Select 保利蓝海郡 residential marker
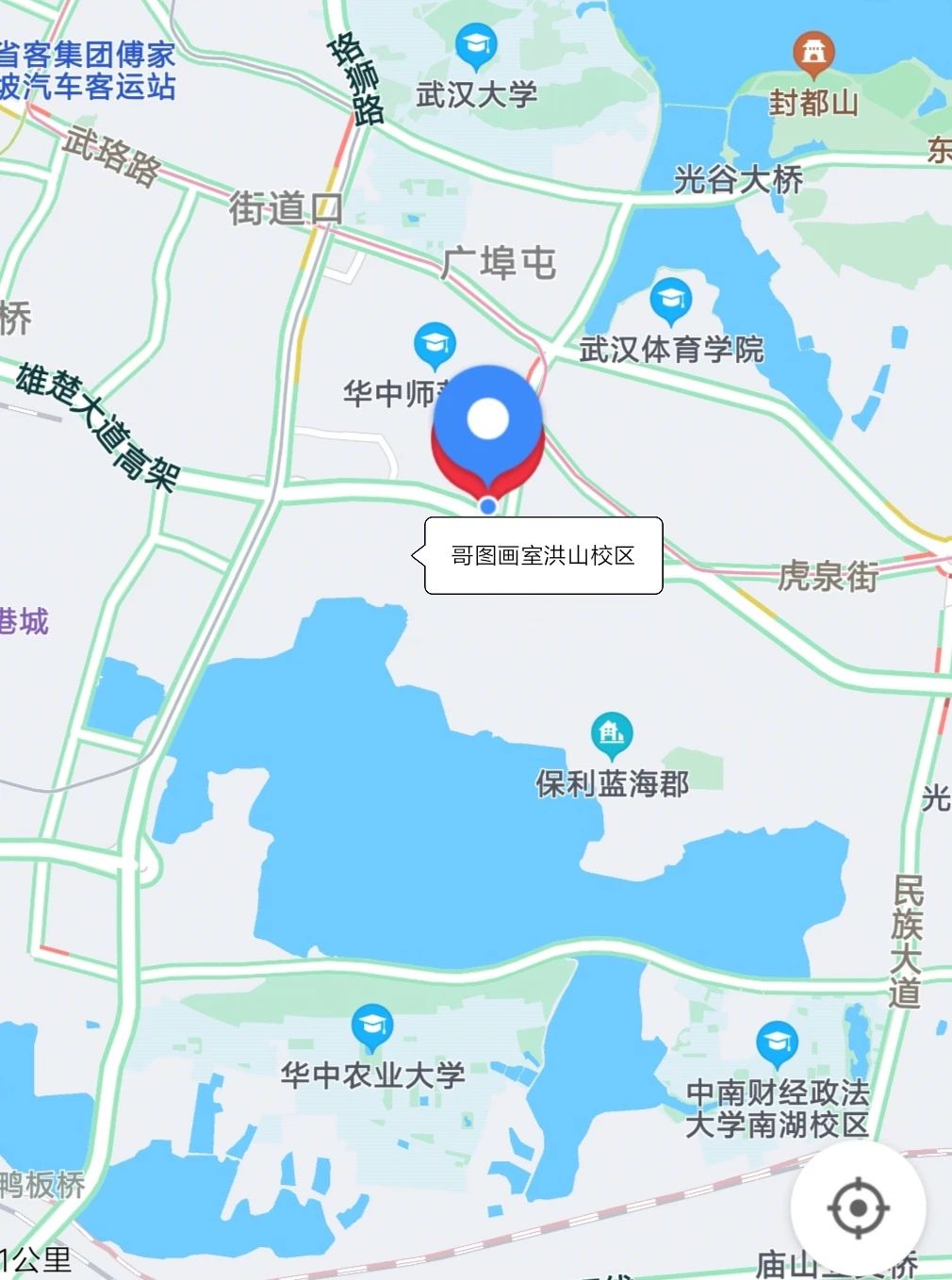Viewport: 952px width, 1280px height. pyautogui.click(x=612, y=734)
